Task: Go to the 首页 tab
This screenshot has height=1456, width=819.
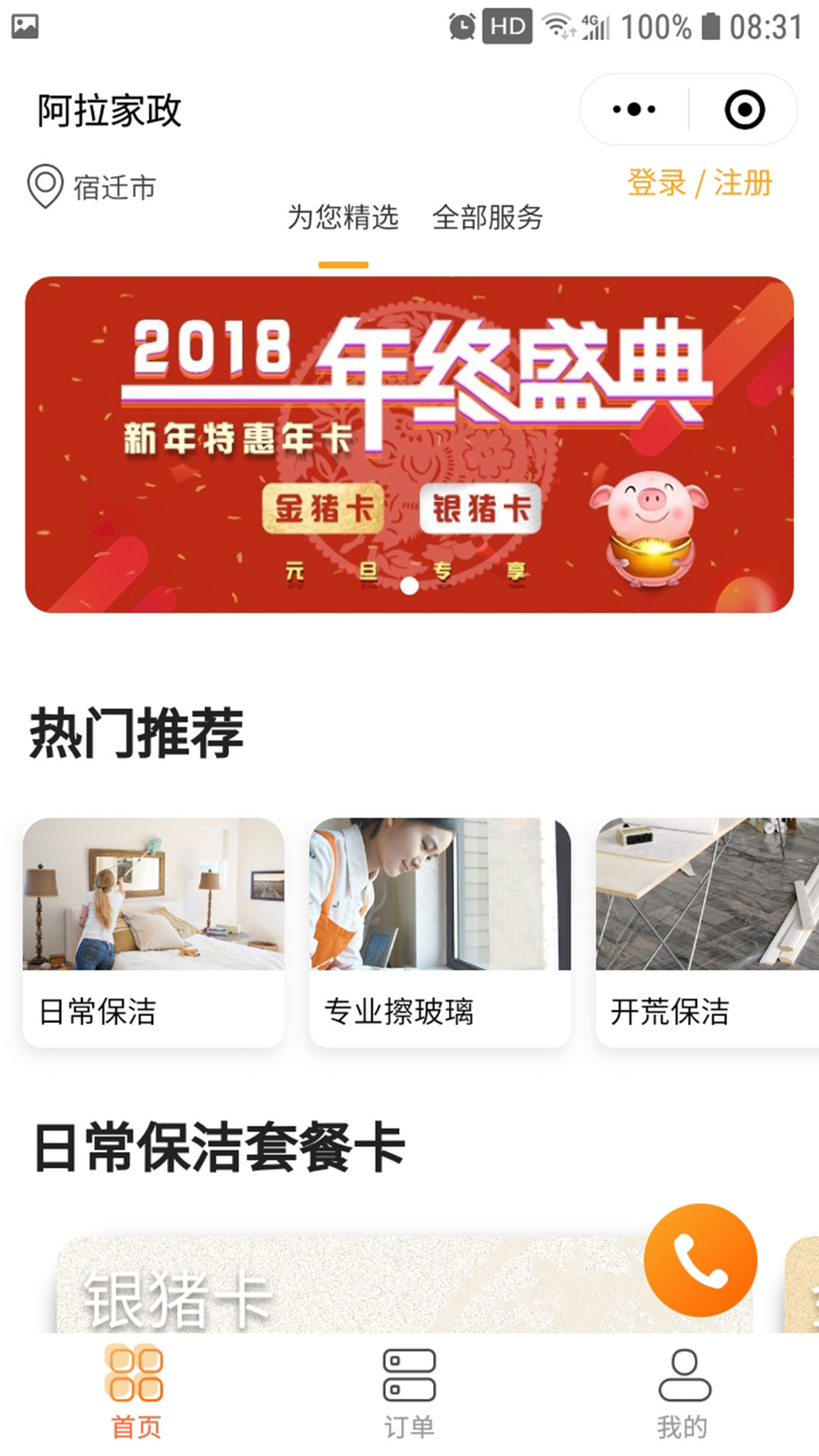Action: 136,1392
